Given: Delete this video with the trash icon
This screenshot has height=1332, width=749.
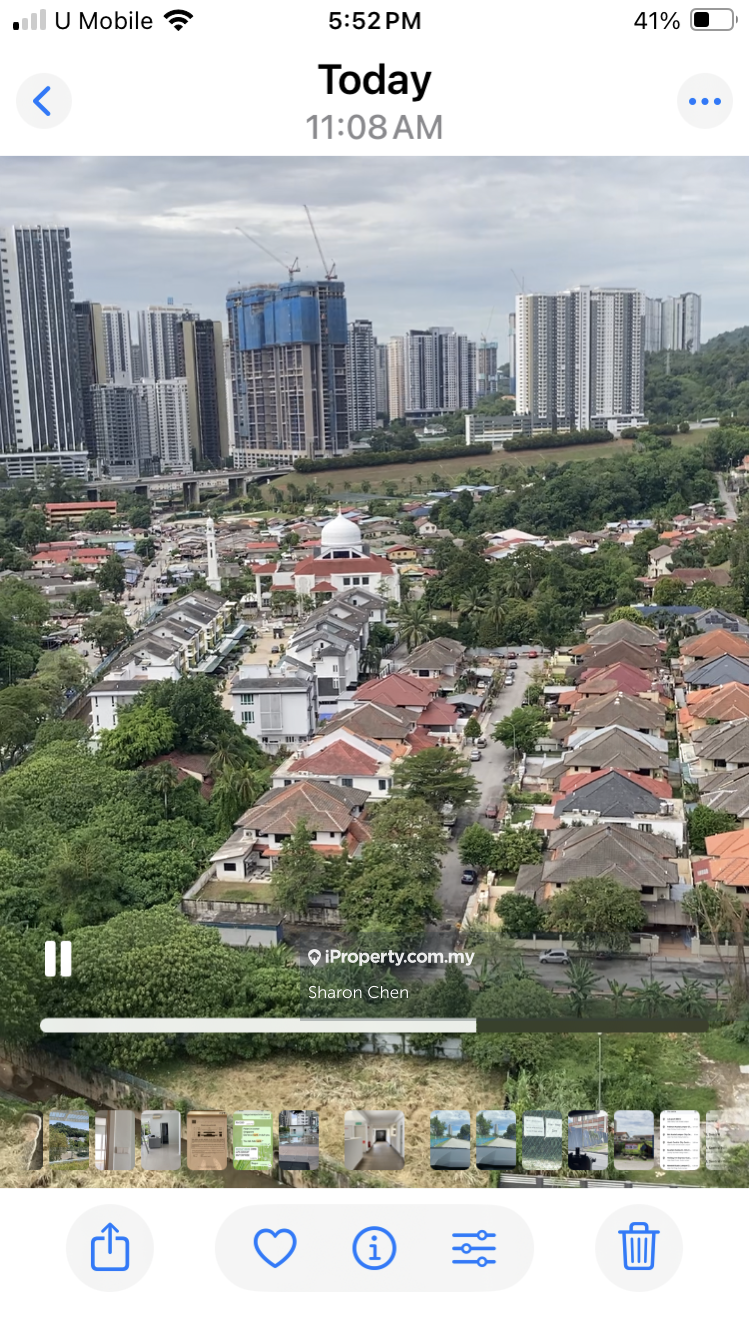Looking at the screenshot, I should (x=638, y=1248).
